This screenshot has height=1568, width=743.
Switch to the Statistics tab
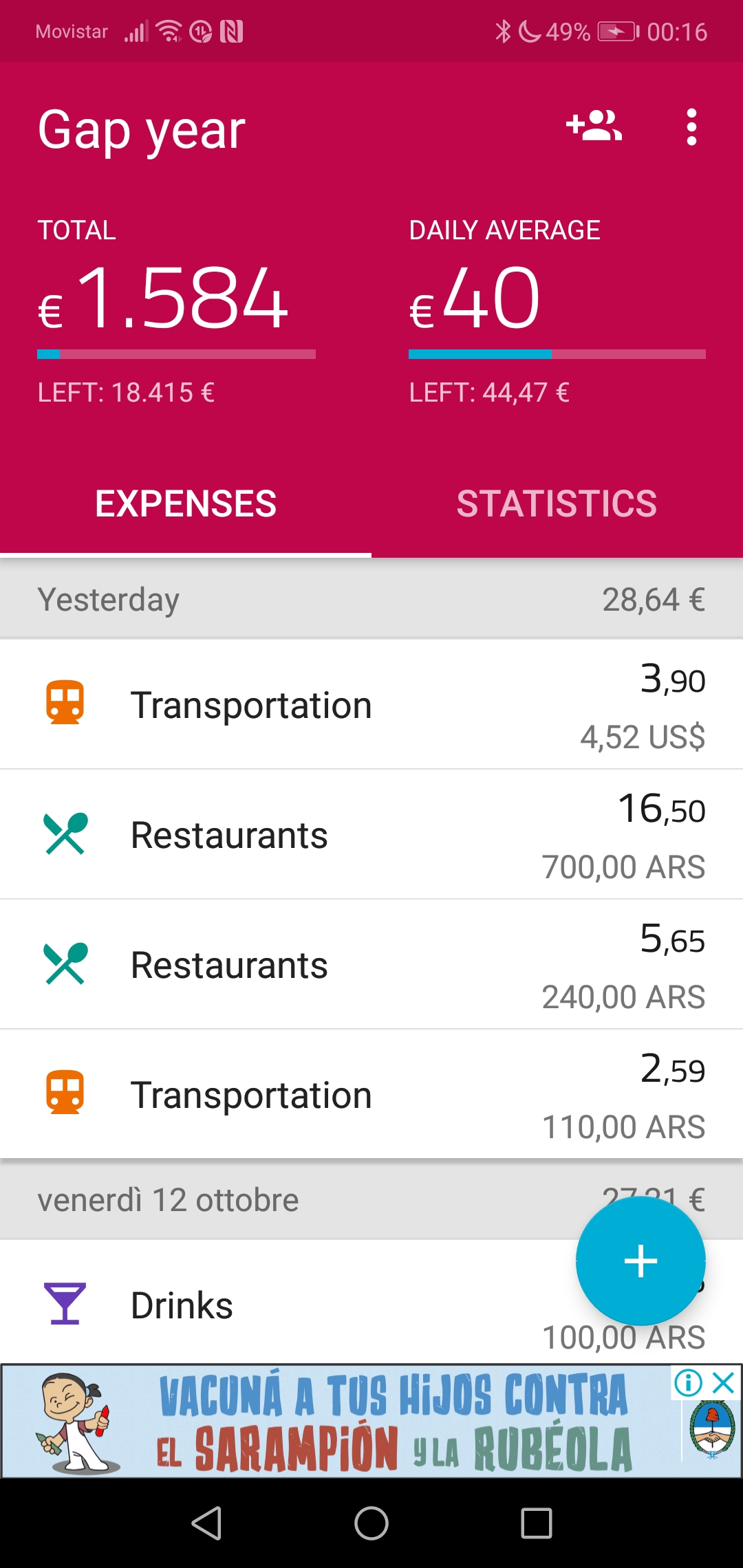[x=557, y=503]
